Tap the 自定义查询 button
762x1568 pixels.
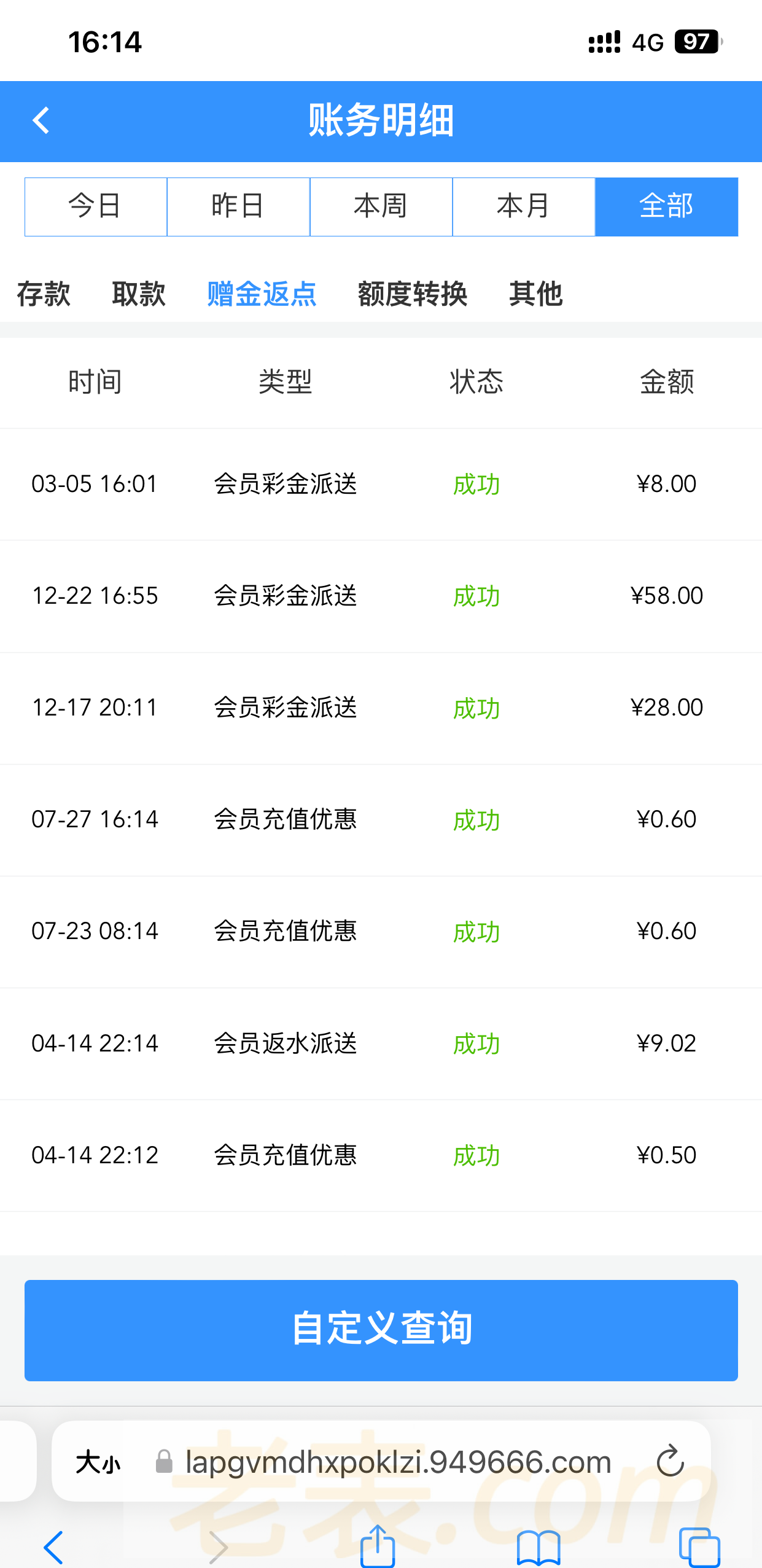(381, 1330)
